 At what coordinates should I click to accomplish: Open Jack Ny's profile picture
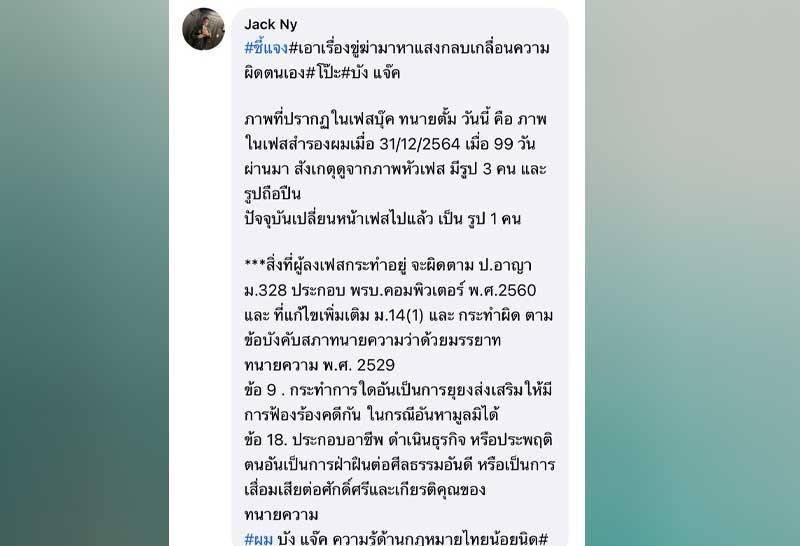point(203,29)
